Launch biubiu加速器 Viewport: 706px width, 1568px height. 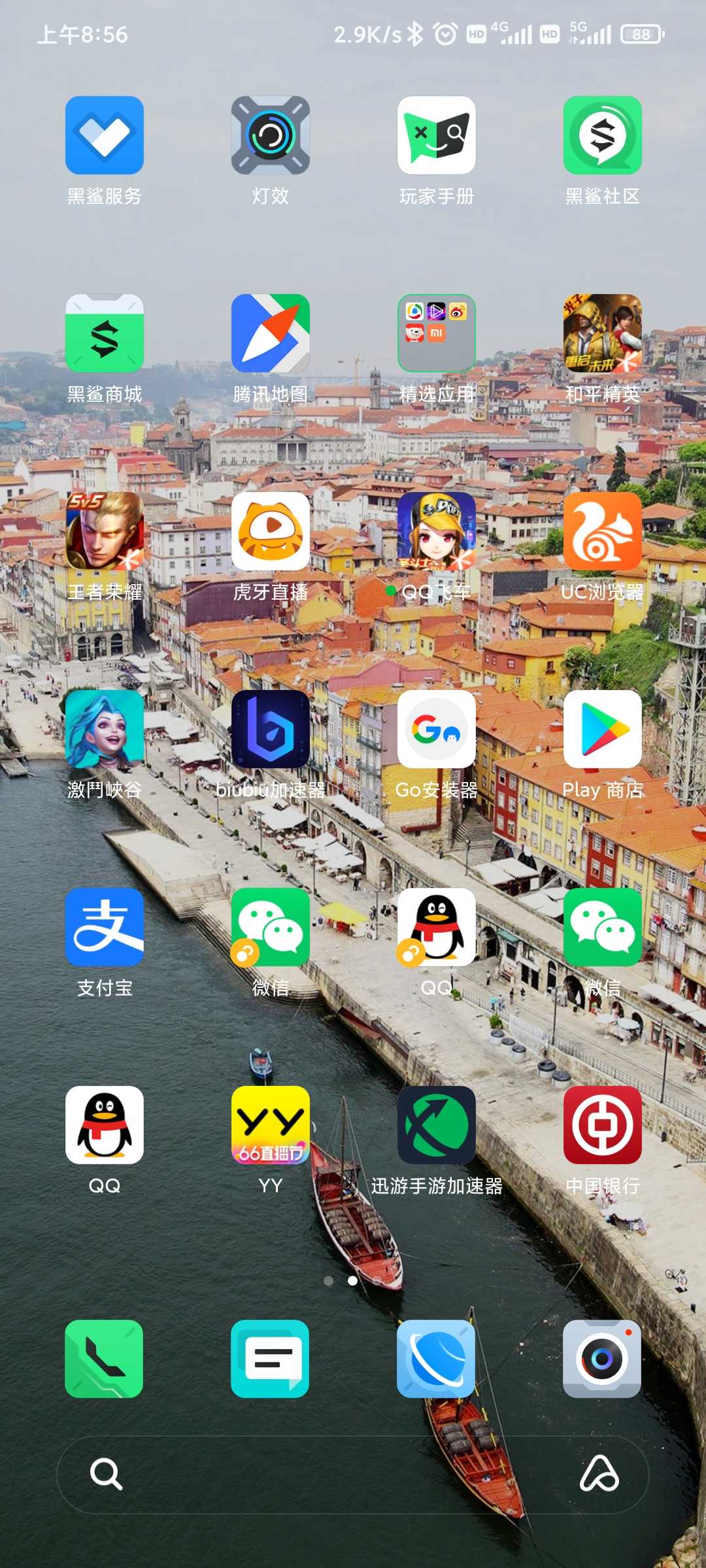[x=271, y=729]
